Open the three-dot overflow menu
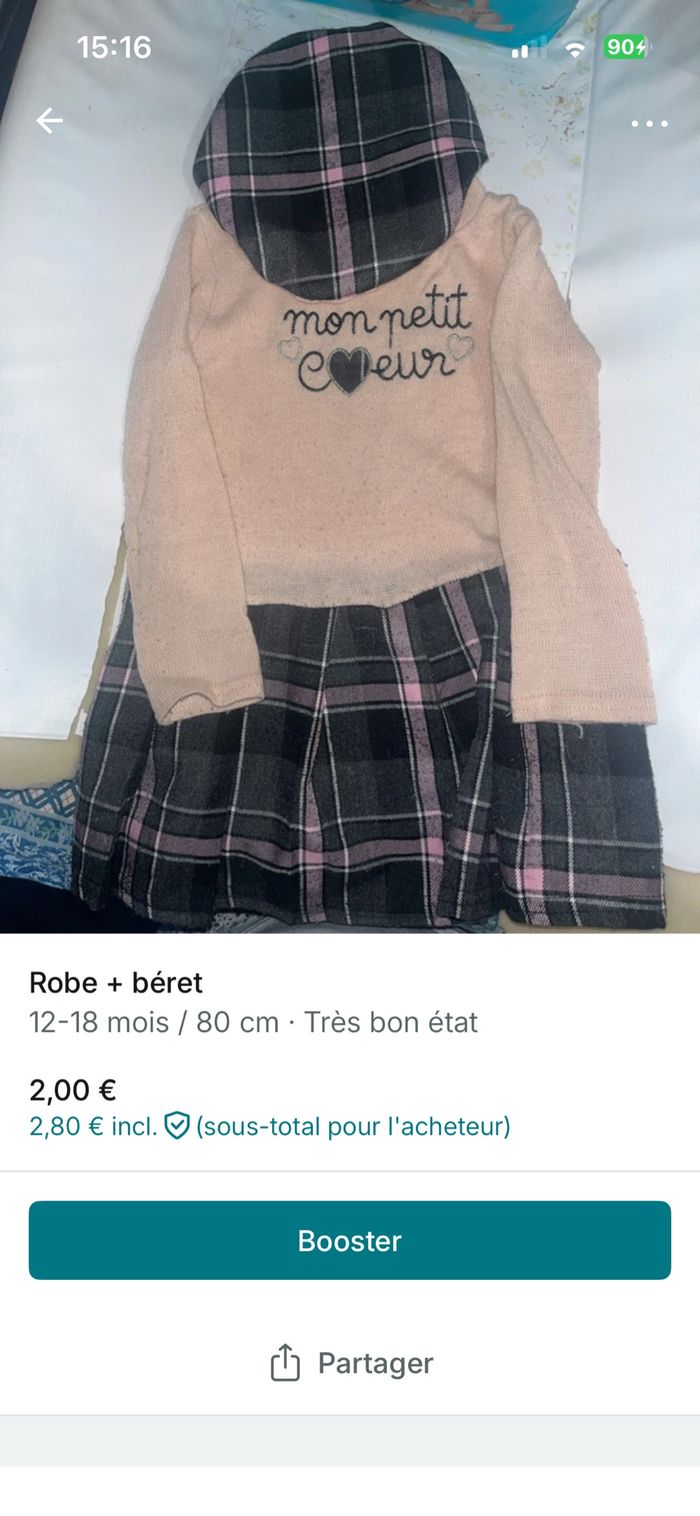This screenshot has width=700, height=1516. click(x=649, y=124)
